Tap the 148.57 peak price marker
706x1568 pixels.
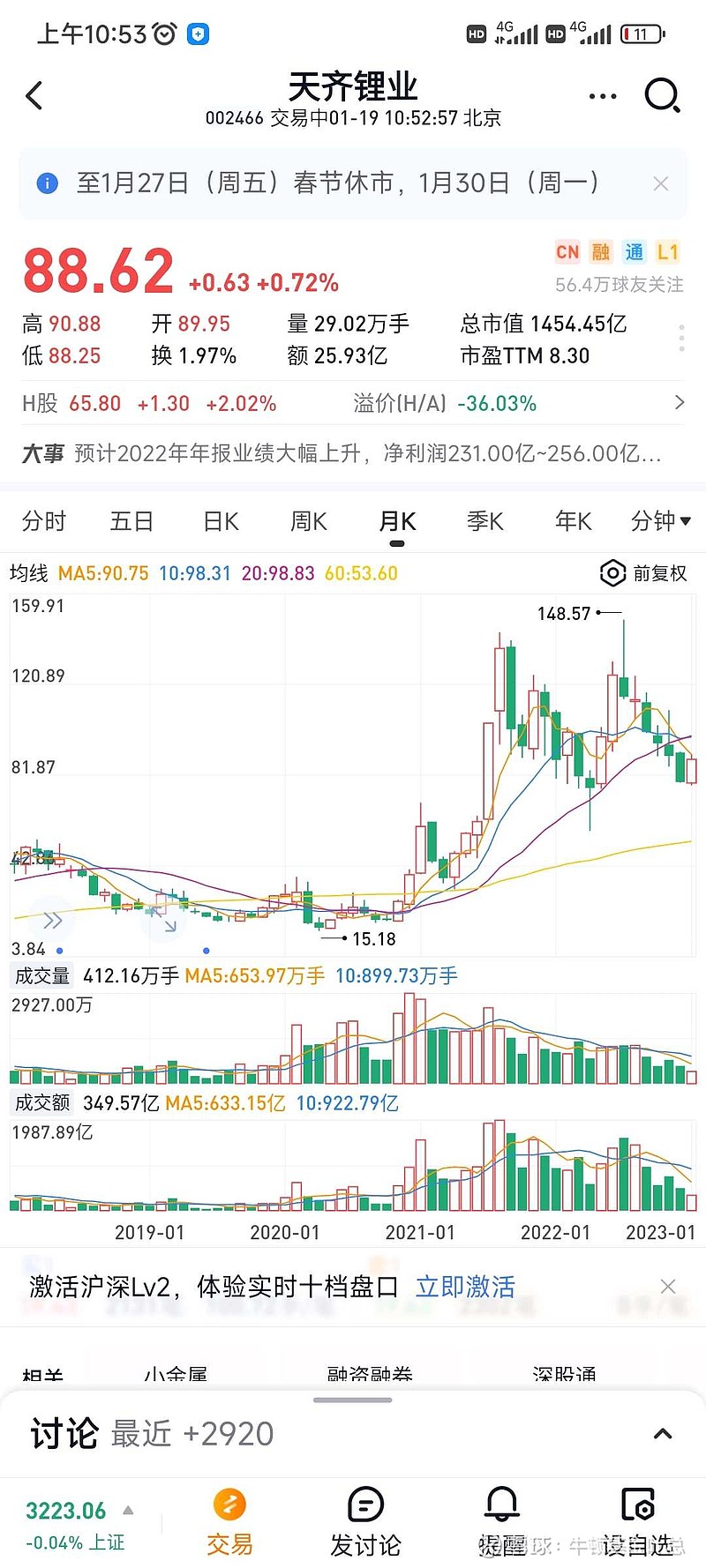coord(563,613)
